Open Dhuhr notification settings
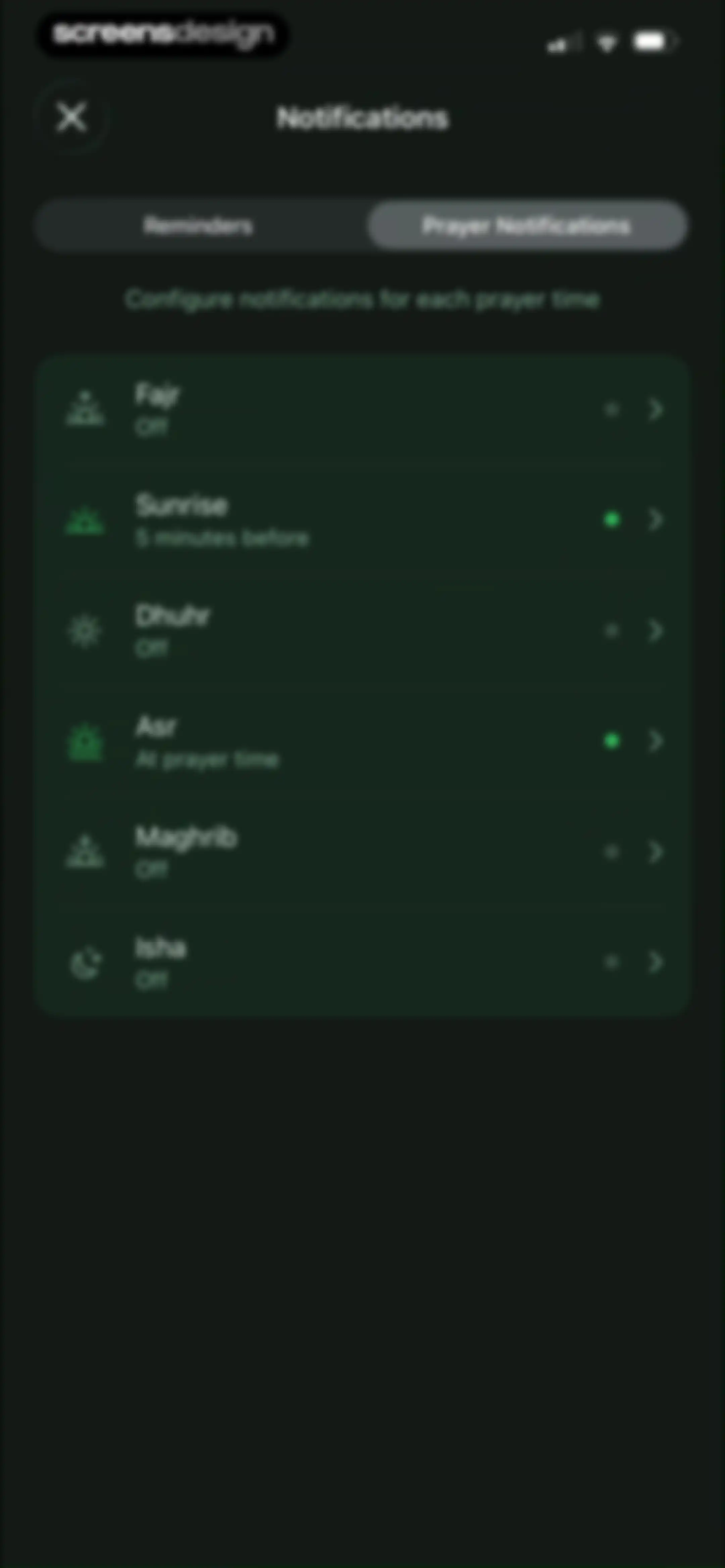This screenshot has width=725, height=1568. click(363, 631)
